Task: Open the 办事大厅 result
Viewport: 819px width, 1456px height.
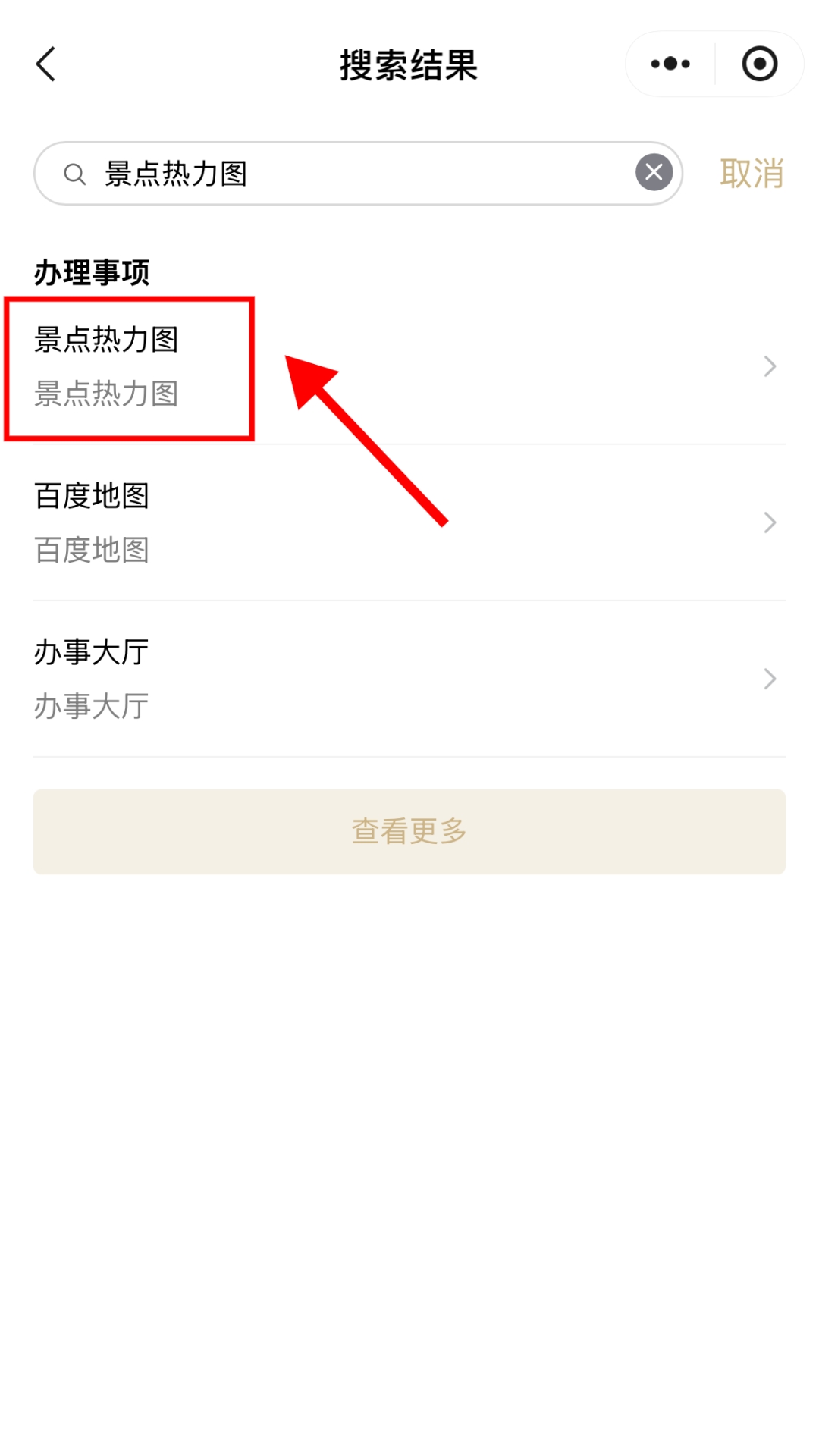Action: point(409,679)
